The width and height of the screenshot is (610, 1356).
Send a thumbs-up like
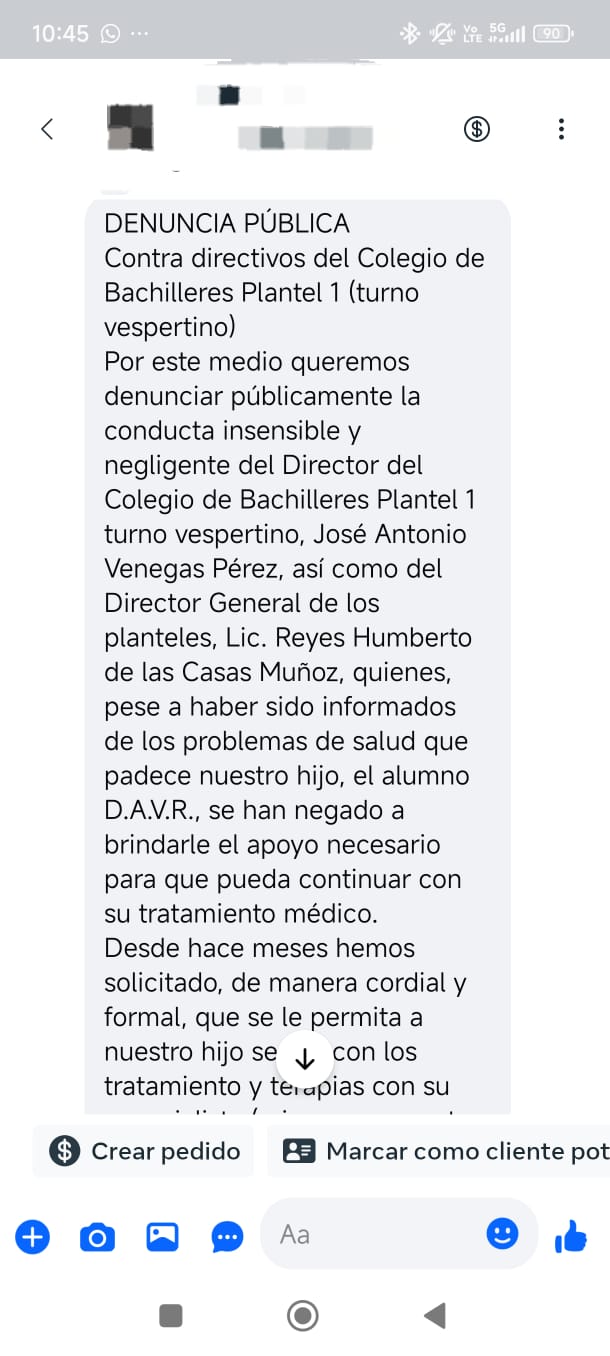tap(571, 1238)
